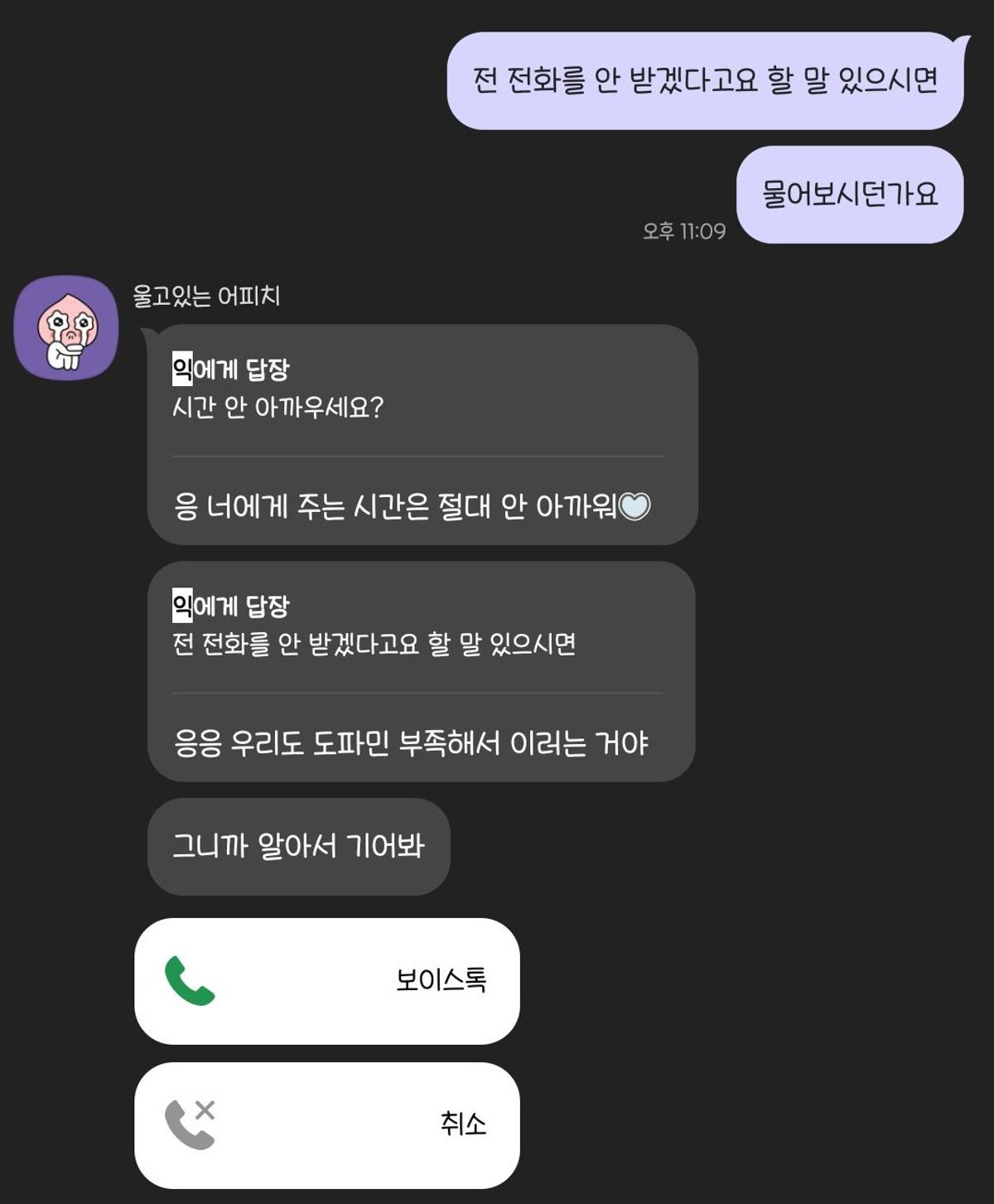Open 울고있는 어피치's profile picture
Viewport: 994px width, 1204px height.
66,327
